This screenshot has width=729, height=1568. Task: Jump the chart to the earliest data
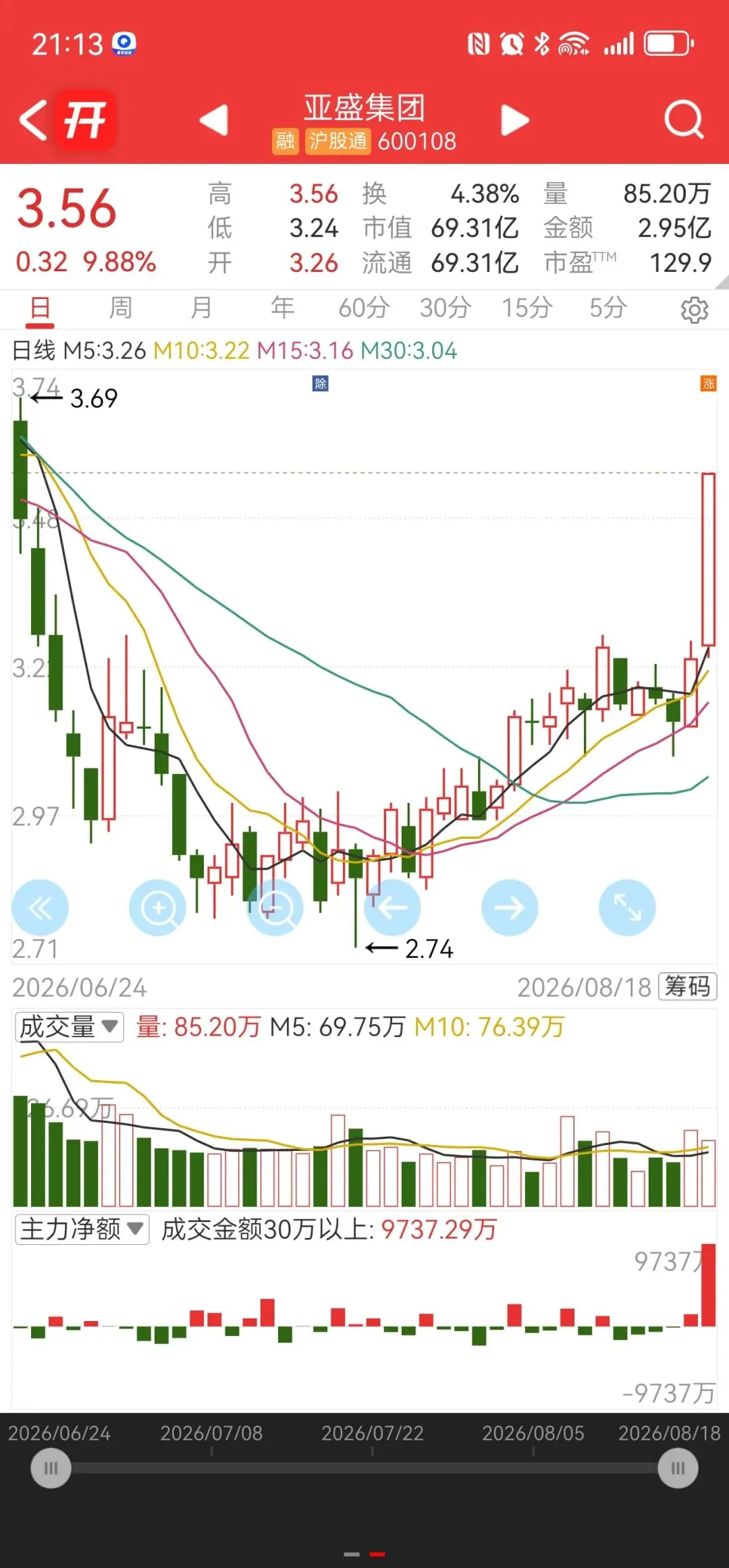click(x=40, y=907)
